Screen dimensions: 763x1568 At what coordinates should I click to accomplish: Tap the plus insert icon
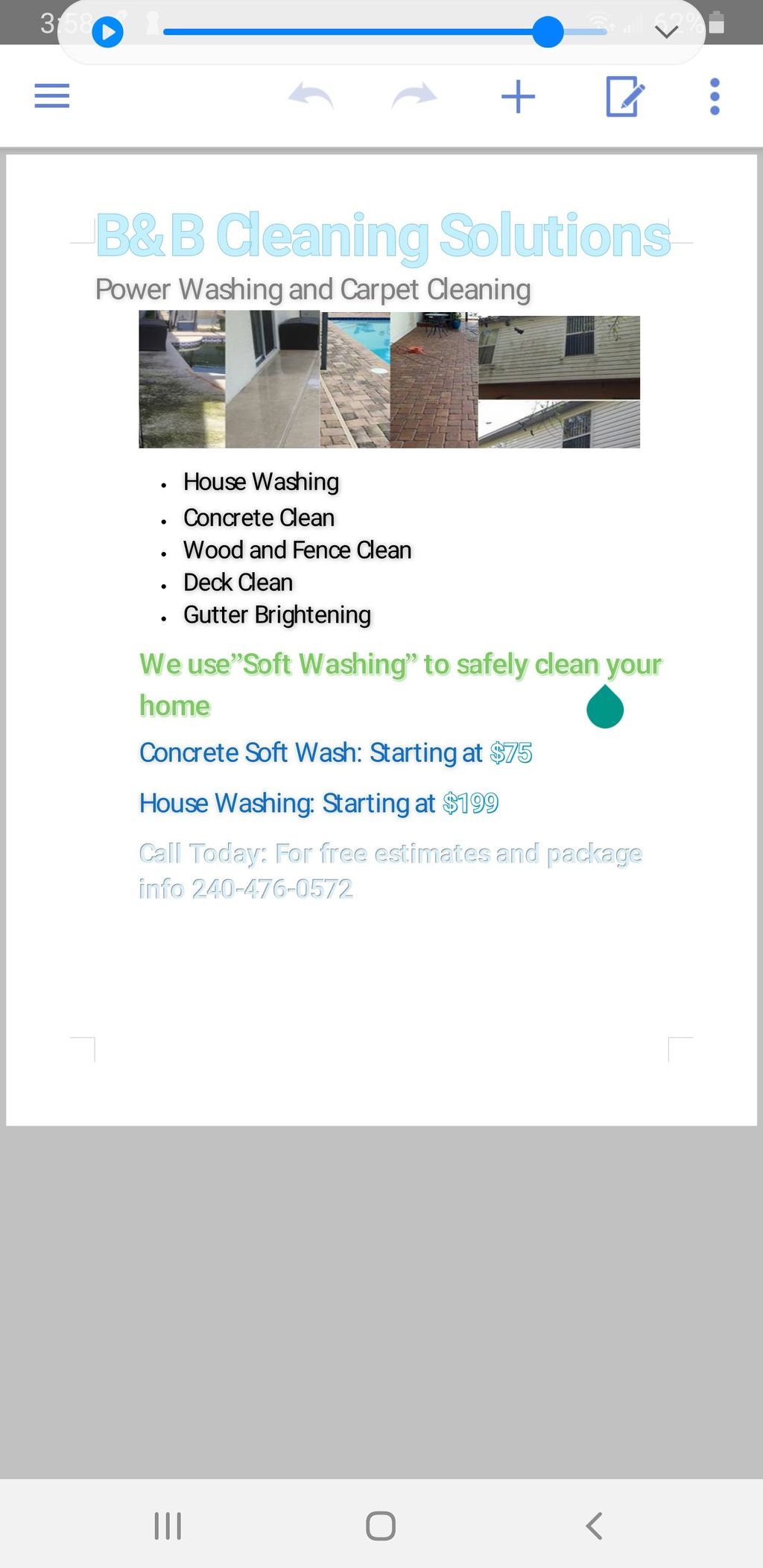[x=518, y=97]
